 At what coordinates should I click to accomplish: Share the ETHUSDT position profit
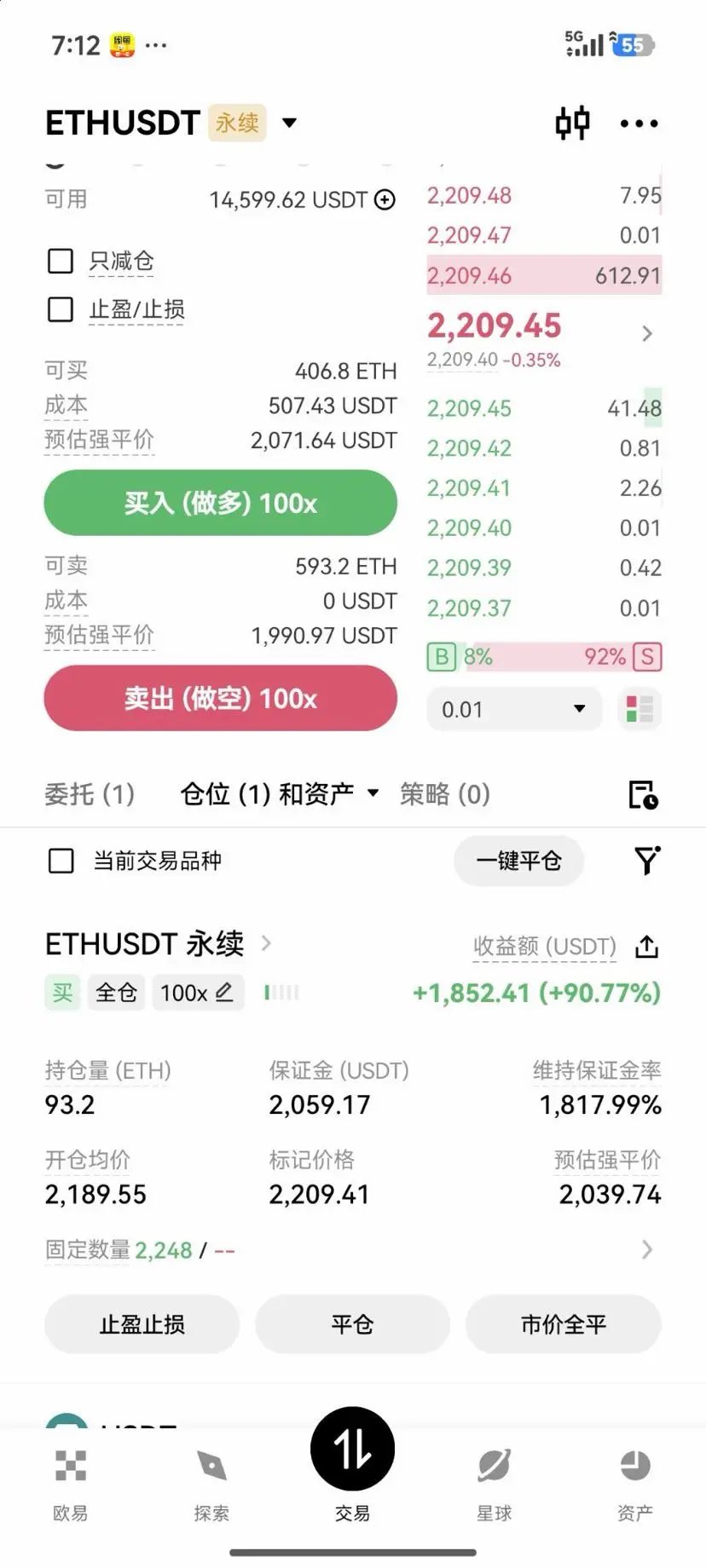[647, 946]
